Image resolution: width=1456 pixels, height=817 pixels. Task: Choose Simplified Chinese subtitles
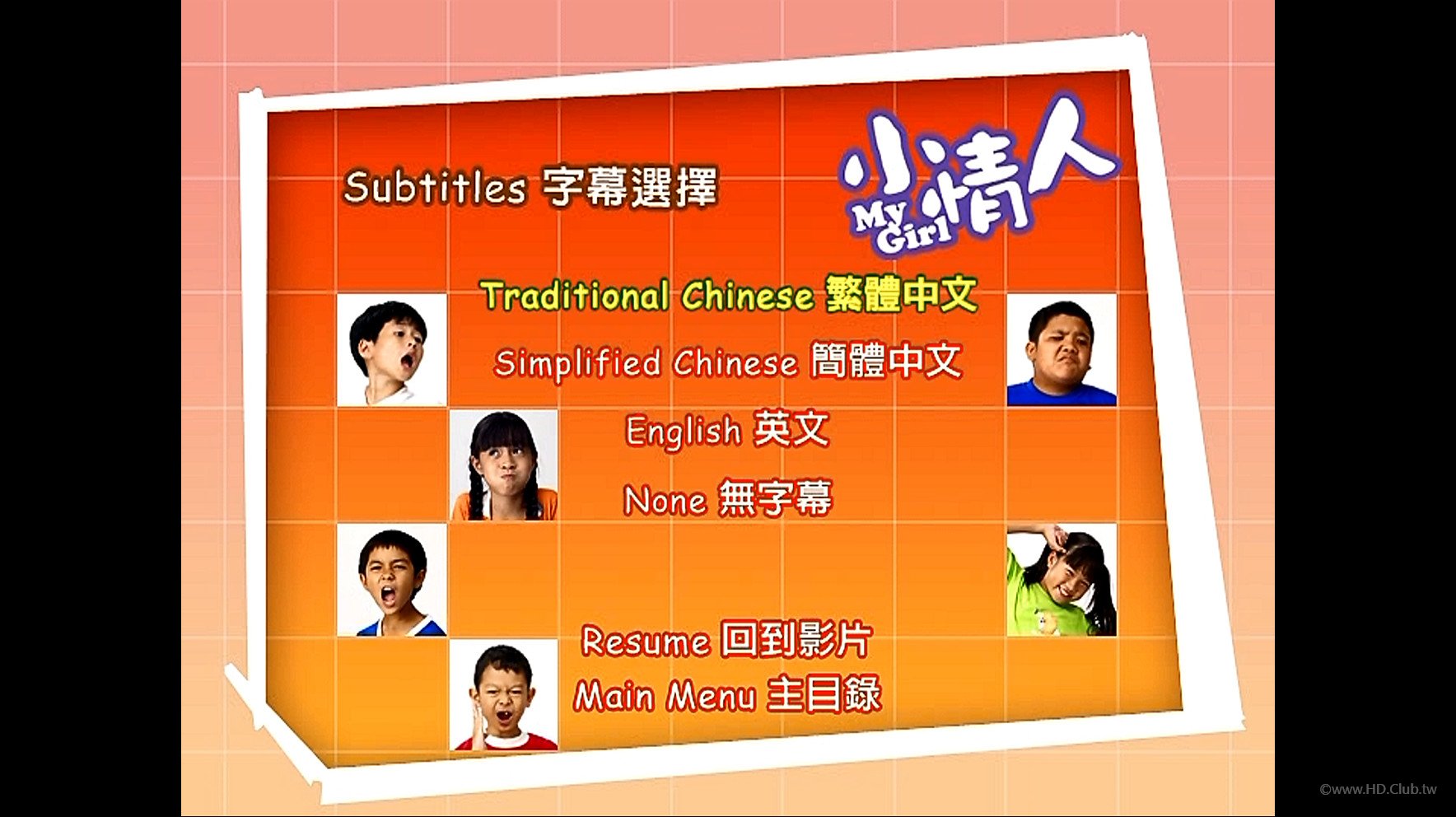pyautogui.click(x=728, y=362)
